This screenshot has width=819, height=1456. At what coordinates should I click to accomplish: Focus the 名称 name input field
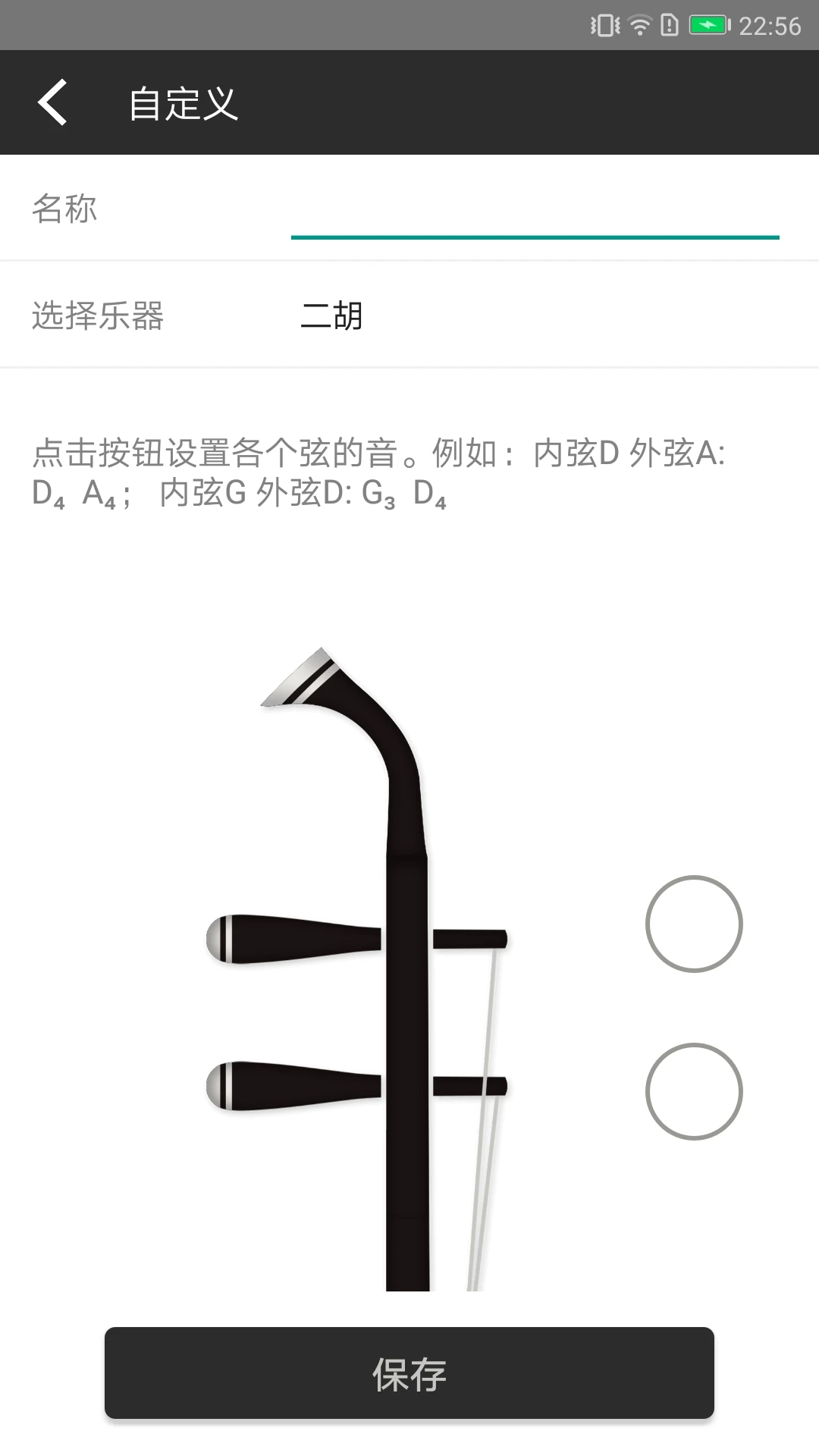click(x=535, y=212)
